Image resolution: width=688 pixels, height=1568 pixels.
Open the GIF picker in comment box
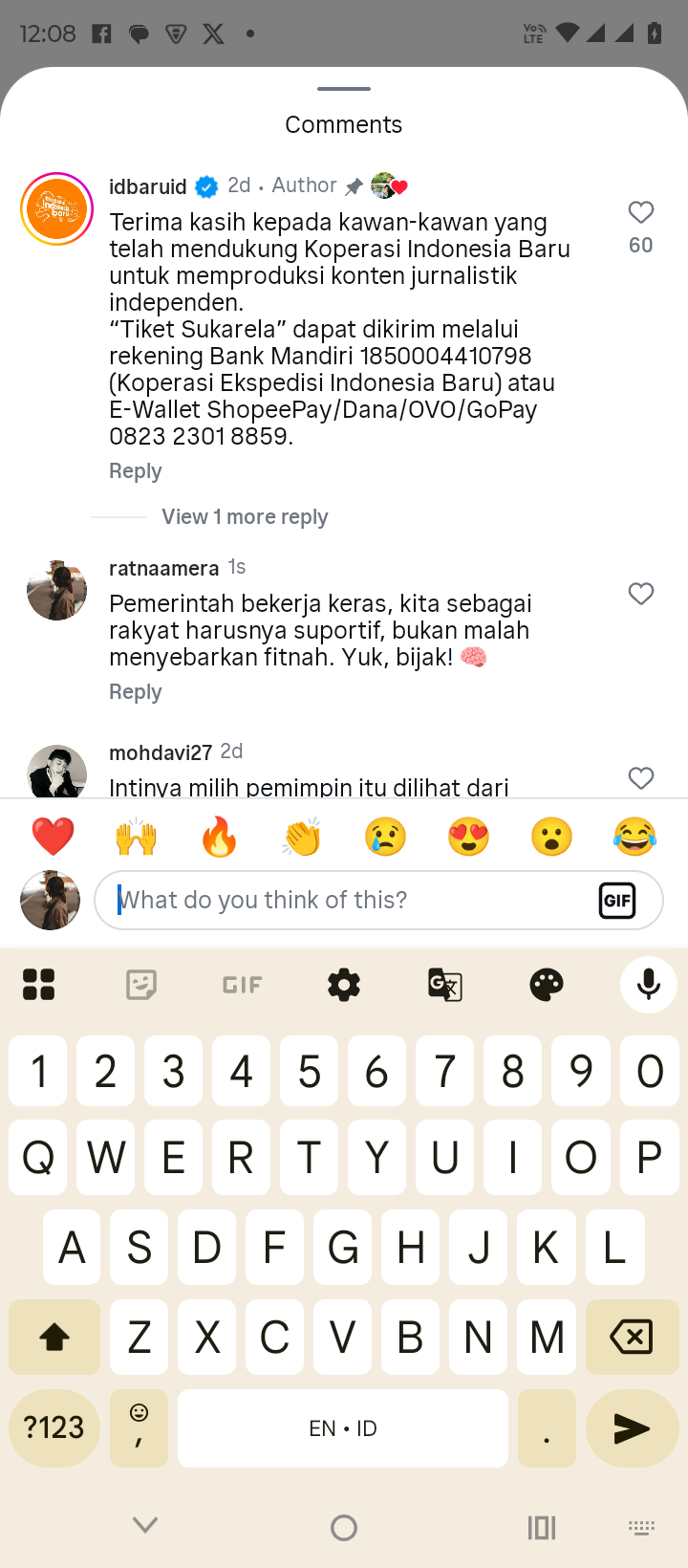(x=617, y=900)
